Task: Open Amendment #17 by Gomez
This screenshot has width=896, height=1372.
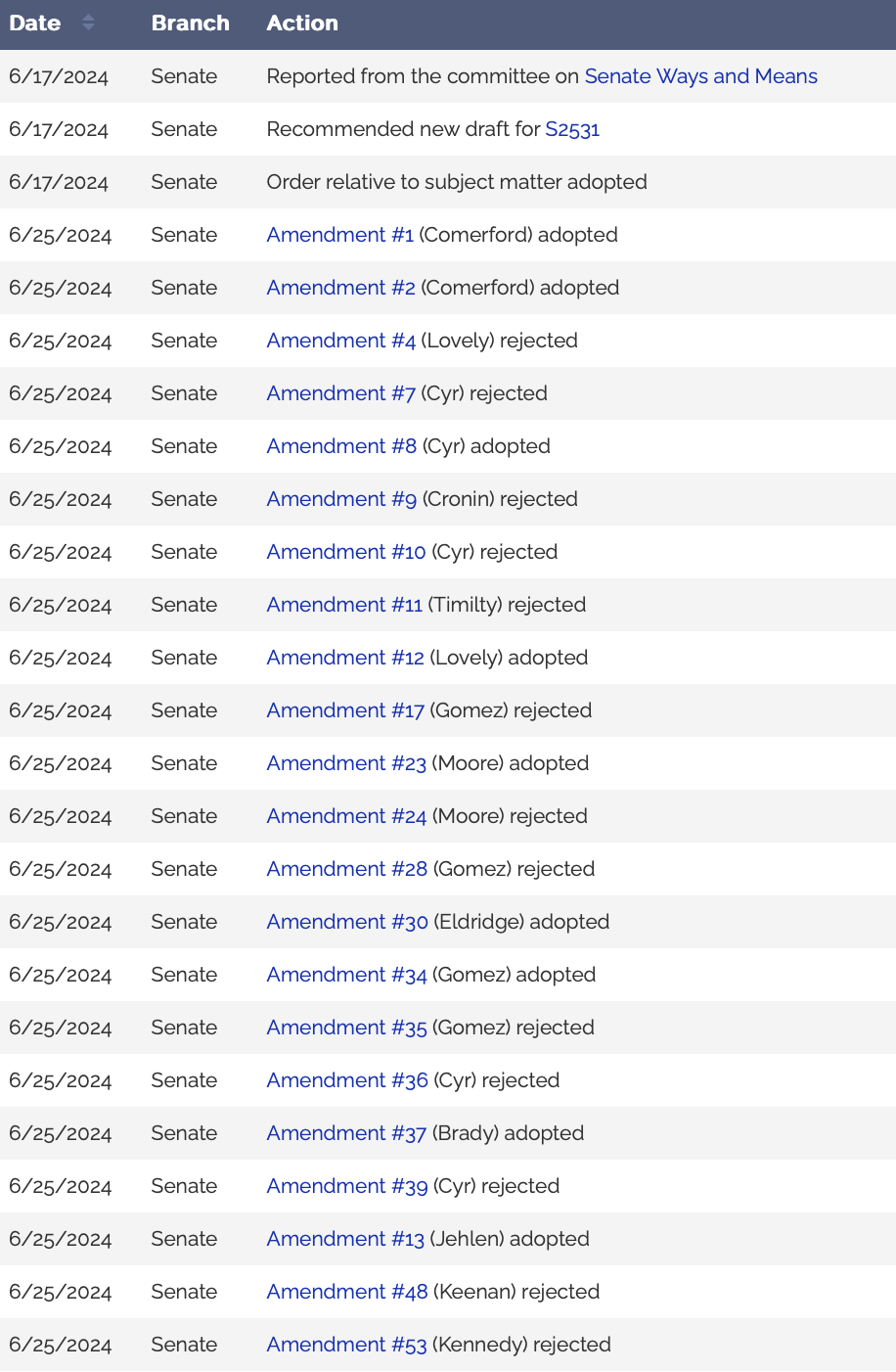Action: (344, 710)
